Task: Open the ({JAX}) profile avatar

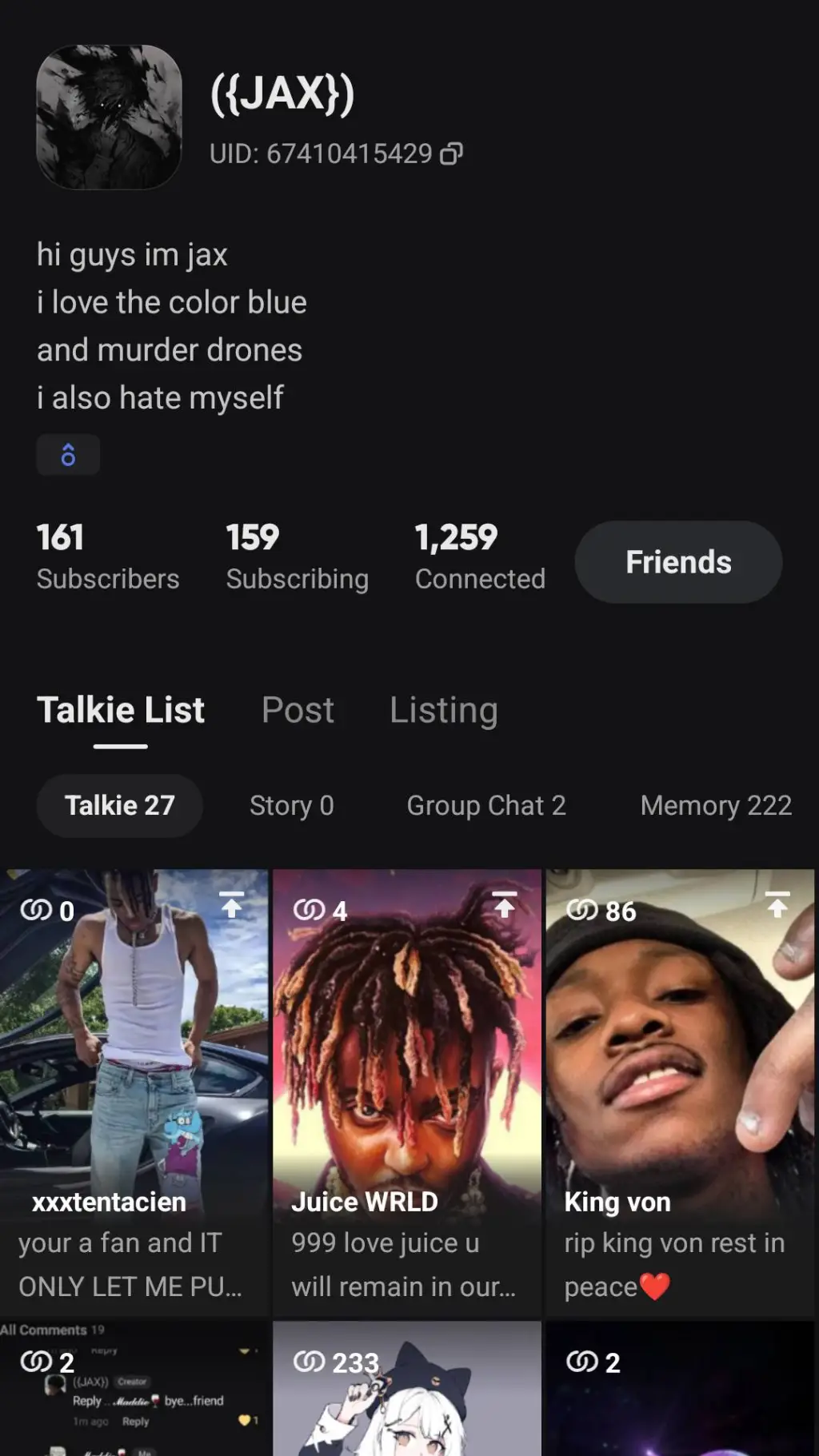Action: 109,117
